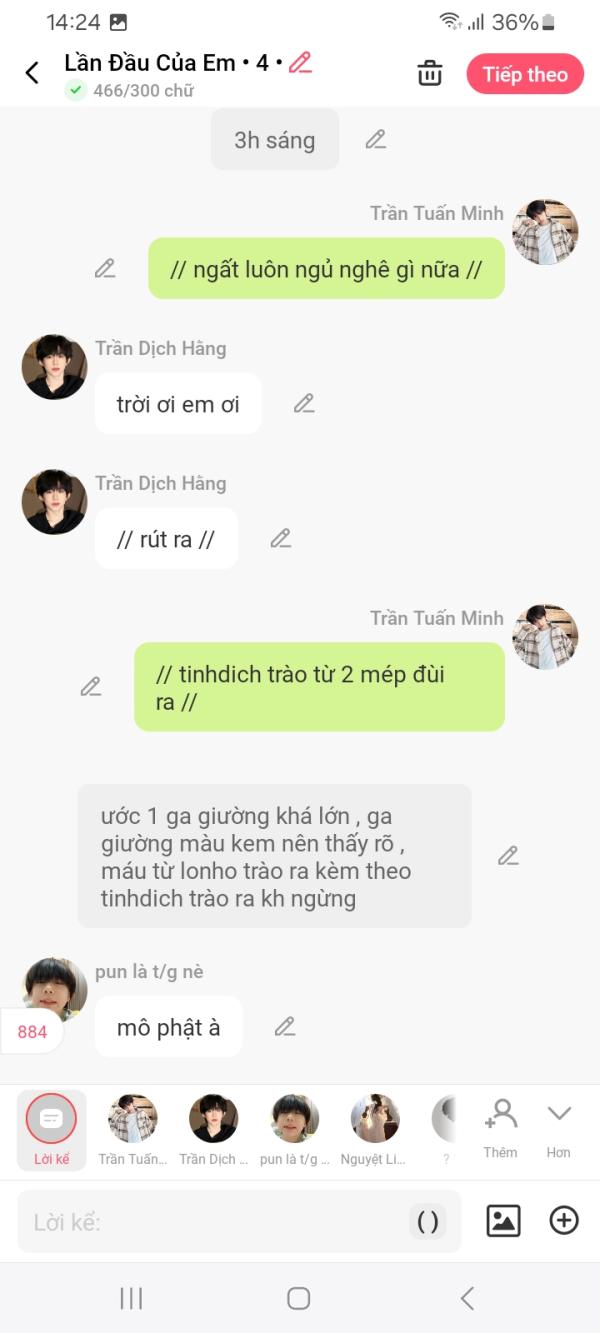Choose character Trần Tuấn in the character bar
Image resolution: width=600 pixels, height=1333 pixels.
tap(133, 1128)
